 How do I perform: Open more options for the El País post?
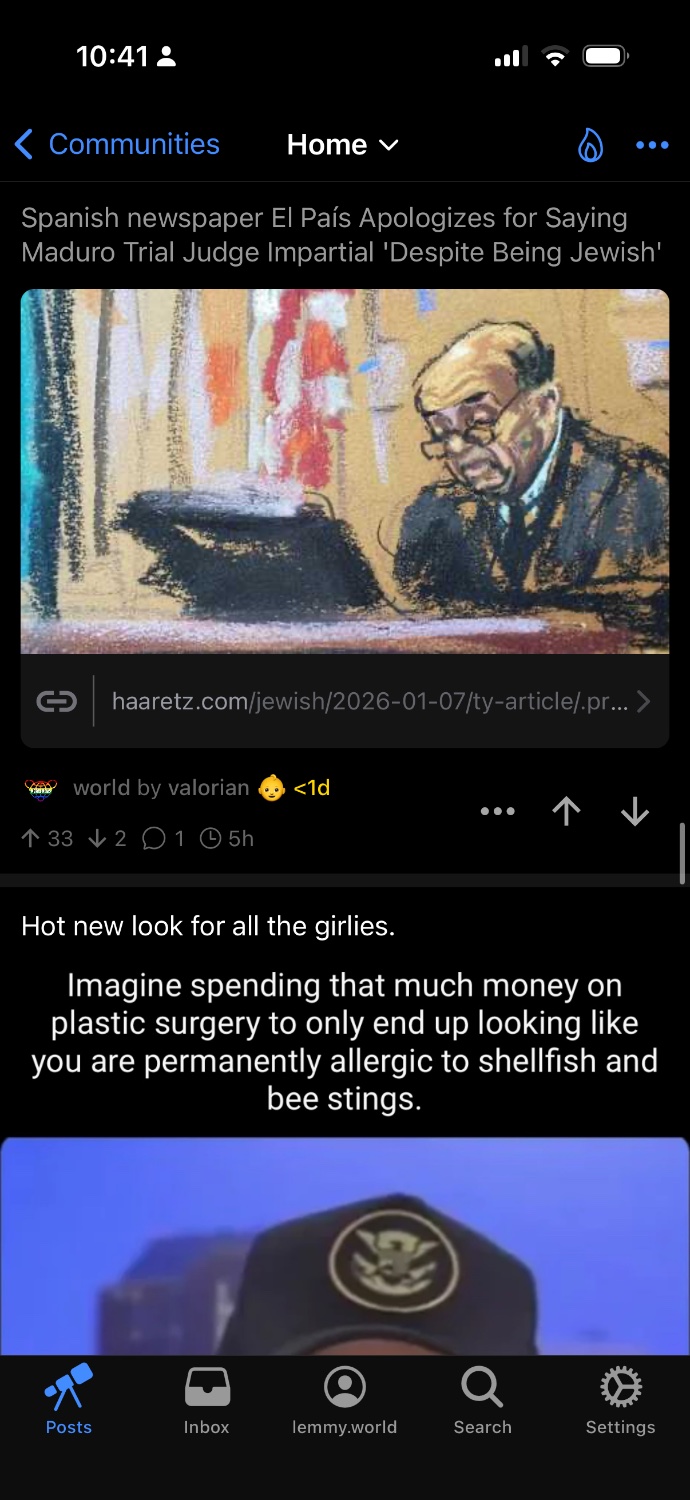(497, 811)
